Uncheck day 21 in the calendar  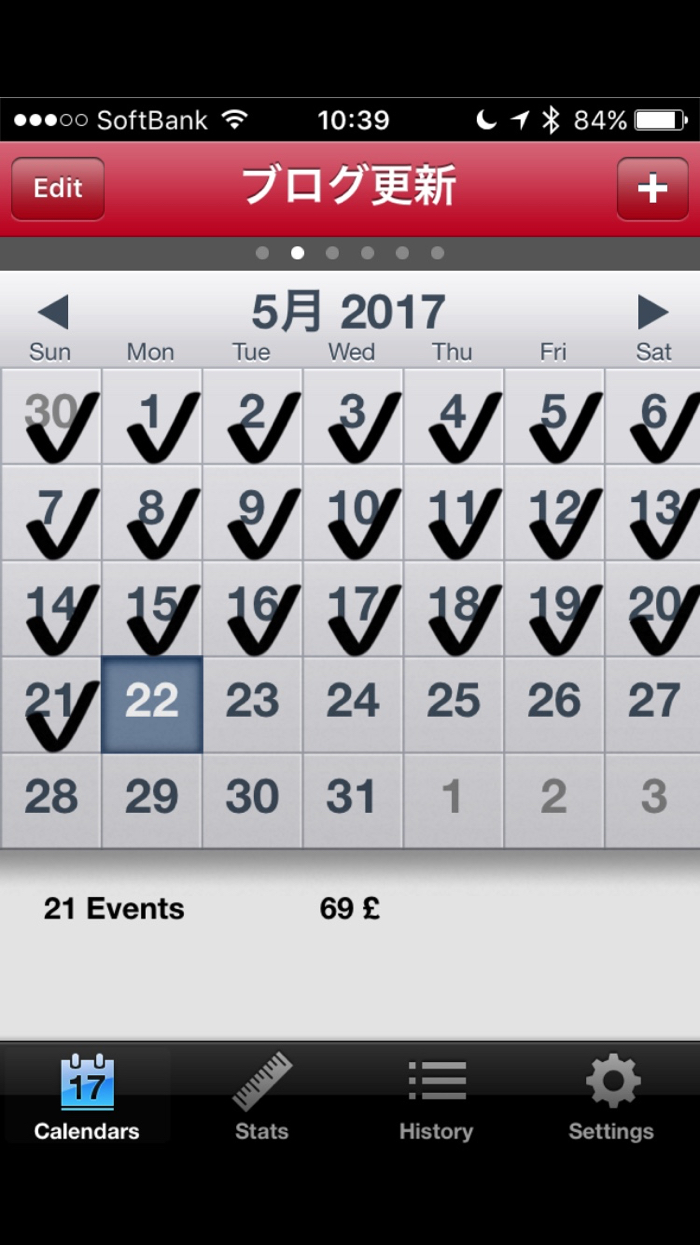pyautogui.click(x=51, y=704)
